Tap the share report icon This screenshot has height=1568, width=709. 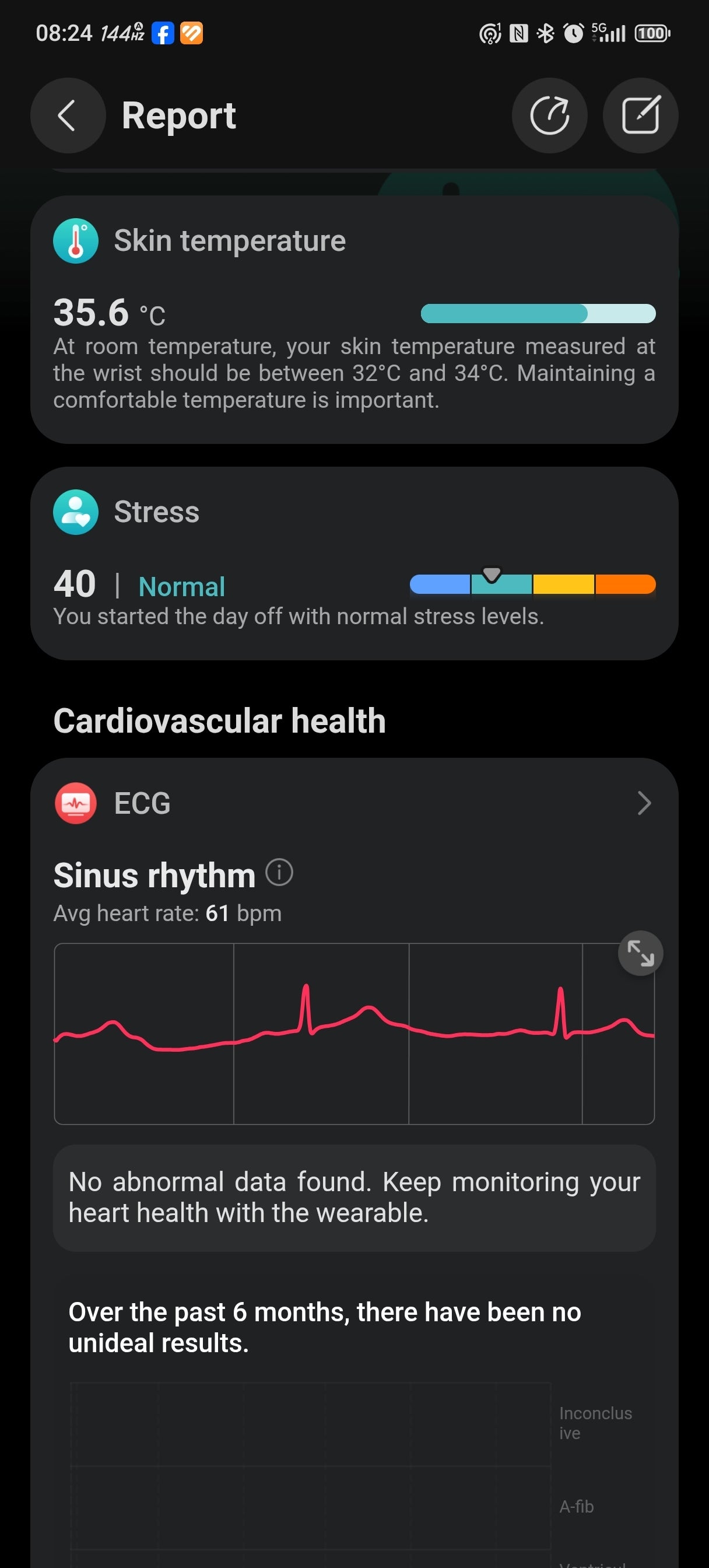(x=549, y=115)
